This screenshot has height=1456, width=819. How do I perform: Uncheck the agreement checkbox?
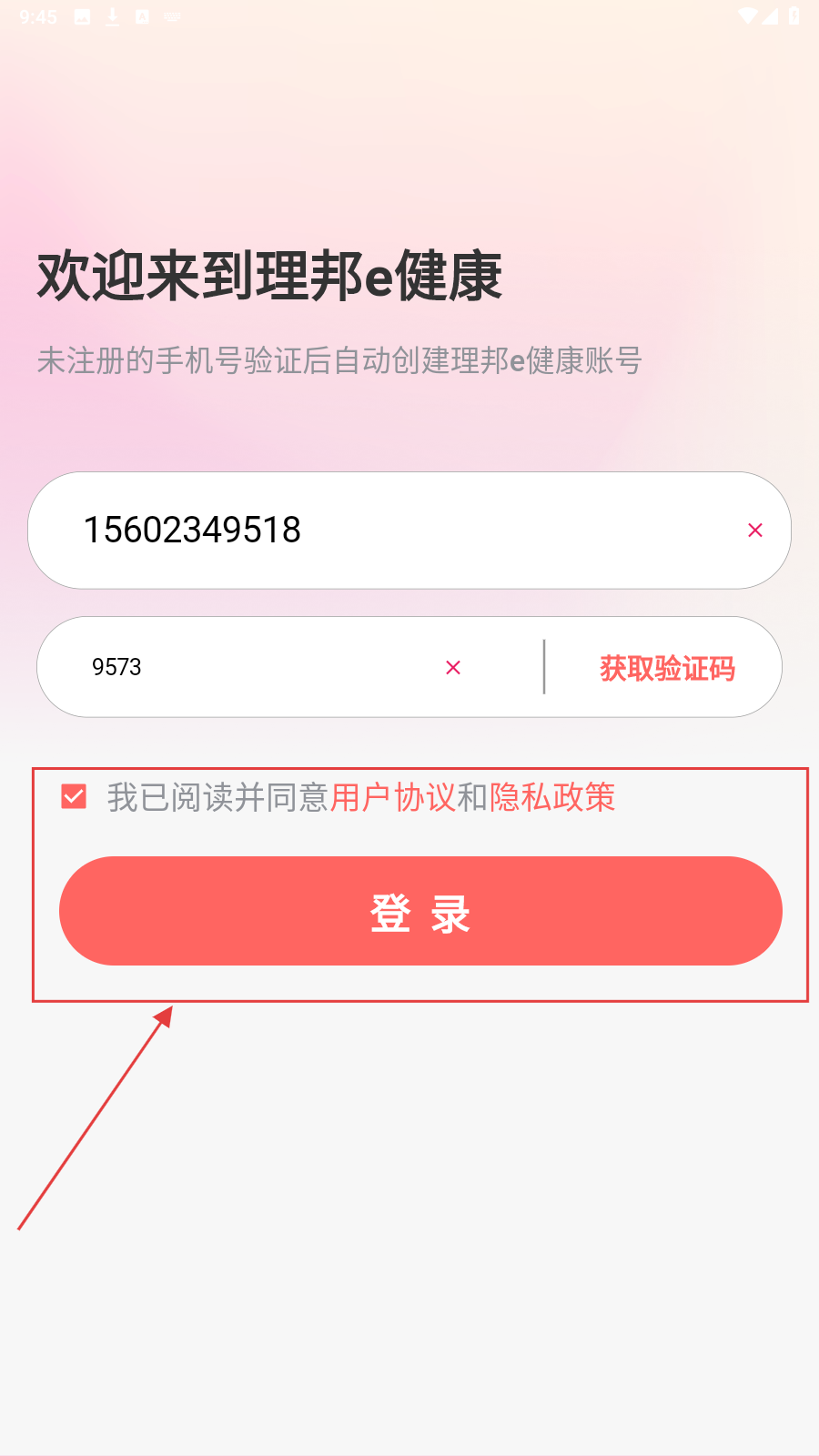(74, 797)
